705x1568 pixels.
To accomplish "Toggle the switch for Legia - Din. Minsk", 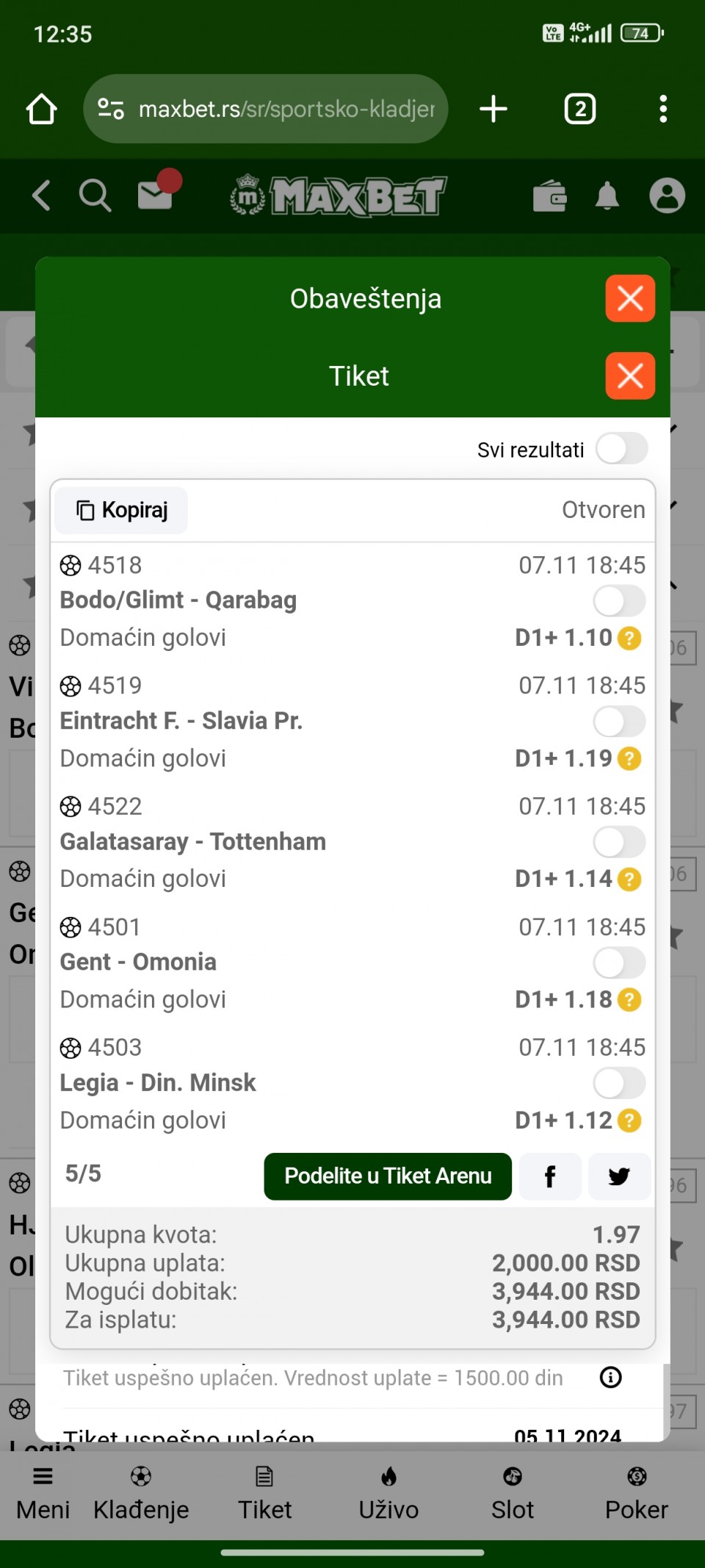I will click(x=619, y=1083).
